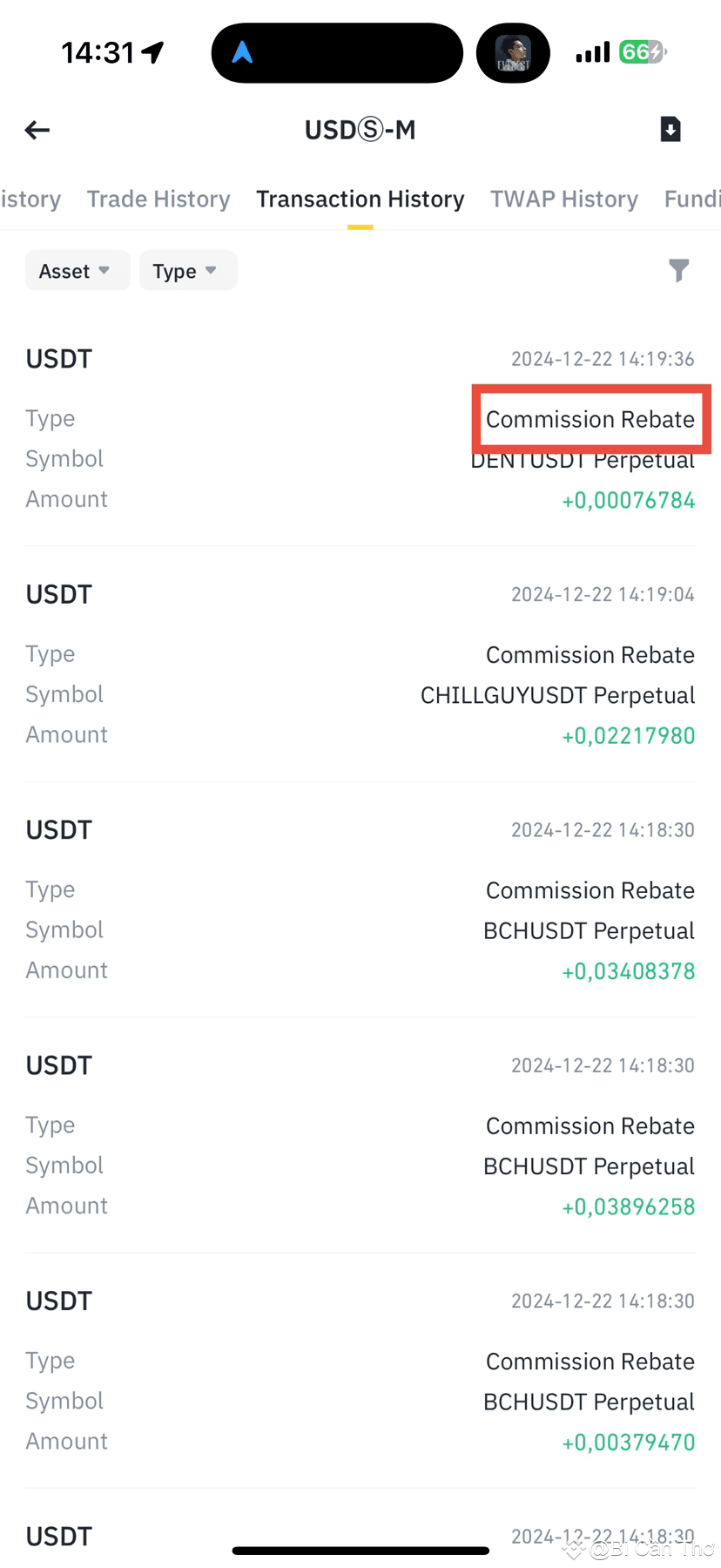Tap the back arrow icon
Image resolution: width=721 pixels, height=1568 pixels.
tap(37, 130)
